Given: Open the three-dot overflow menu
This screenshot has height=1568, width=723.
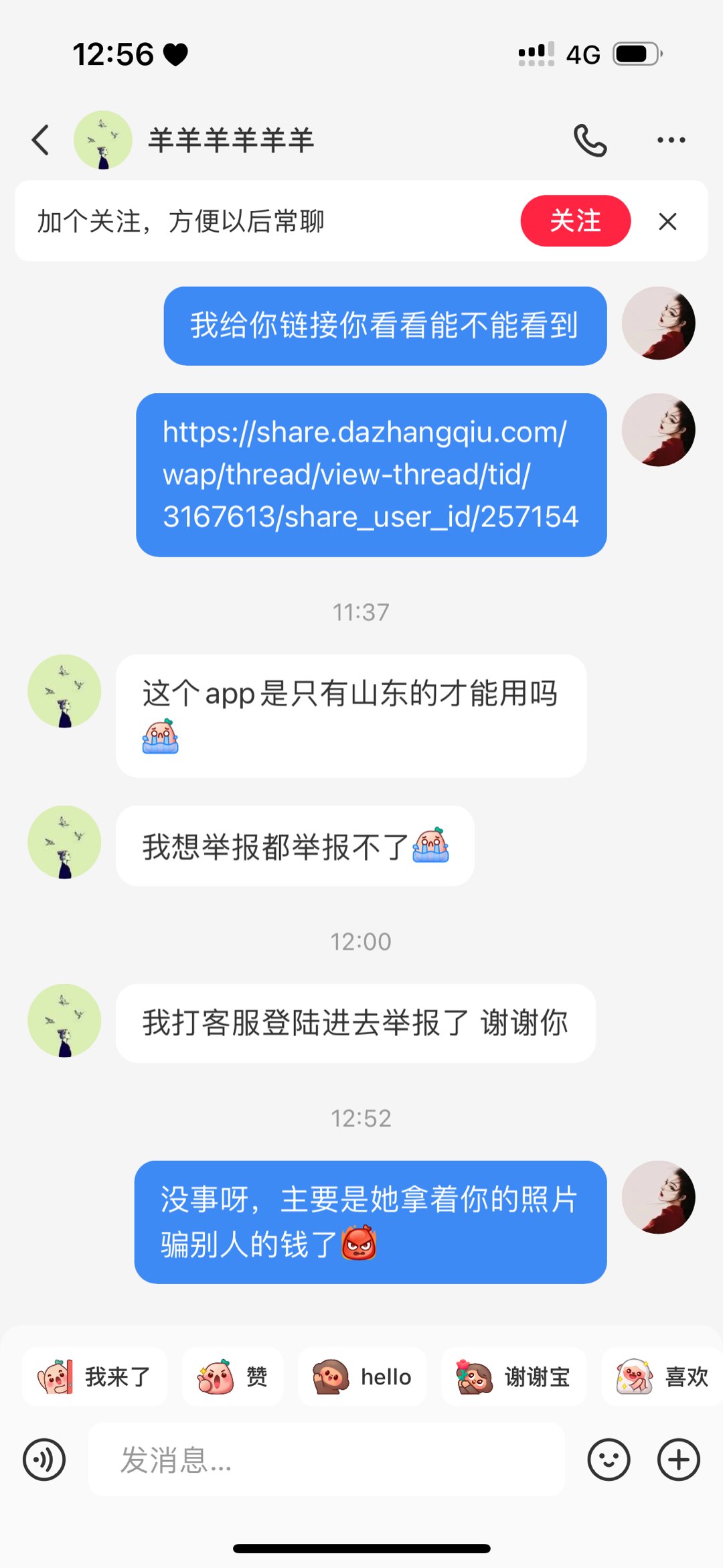Looking at the screenshot, I should pyautogui.click(x=671, y=140).
